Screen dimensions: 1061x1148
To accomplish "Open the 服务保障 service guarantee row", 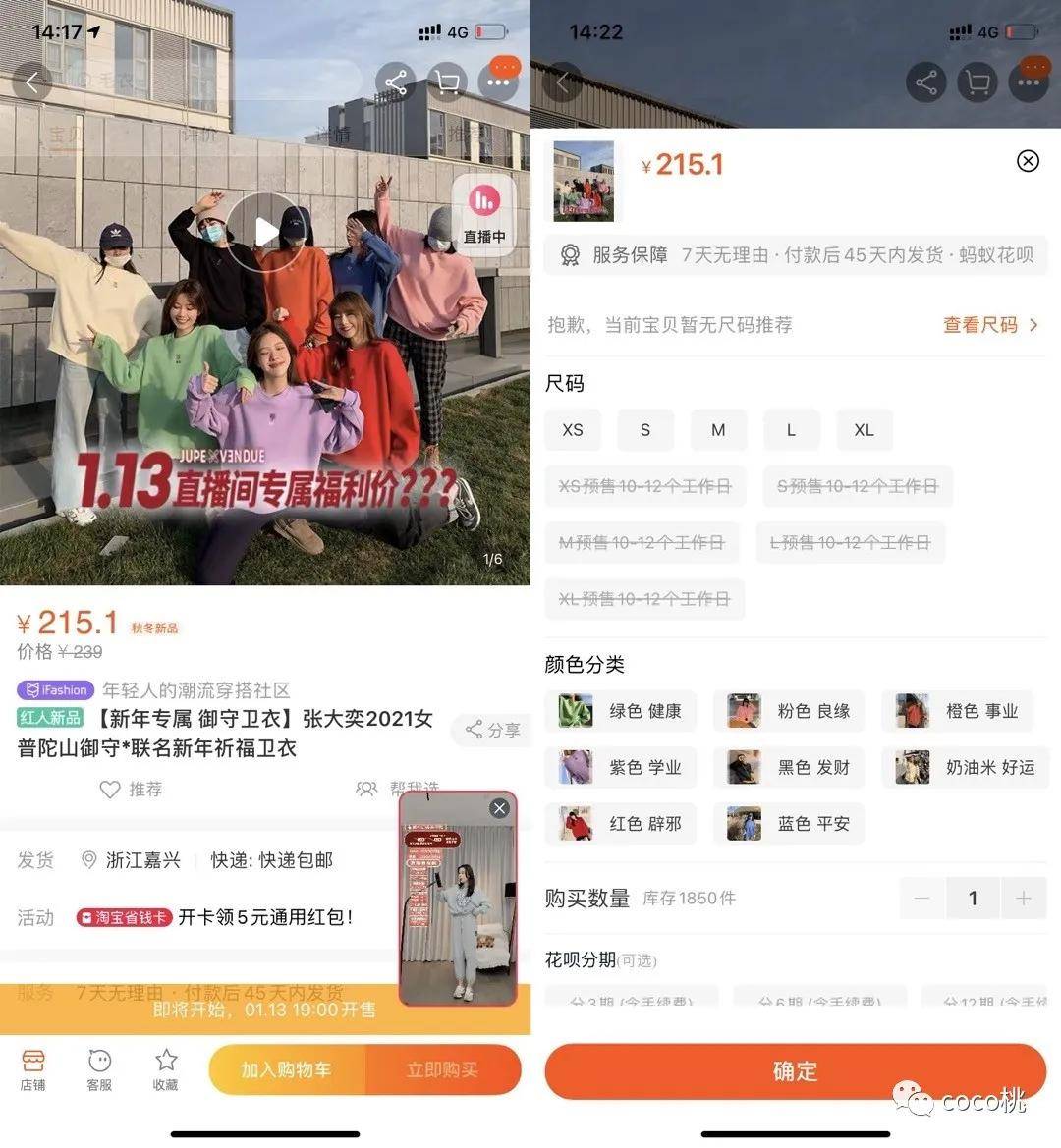I will point(795,255).
